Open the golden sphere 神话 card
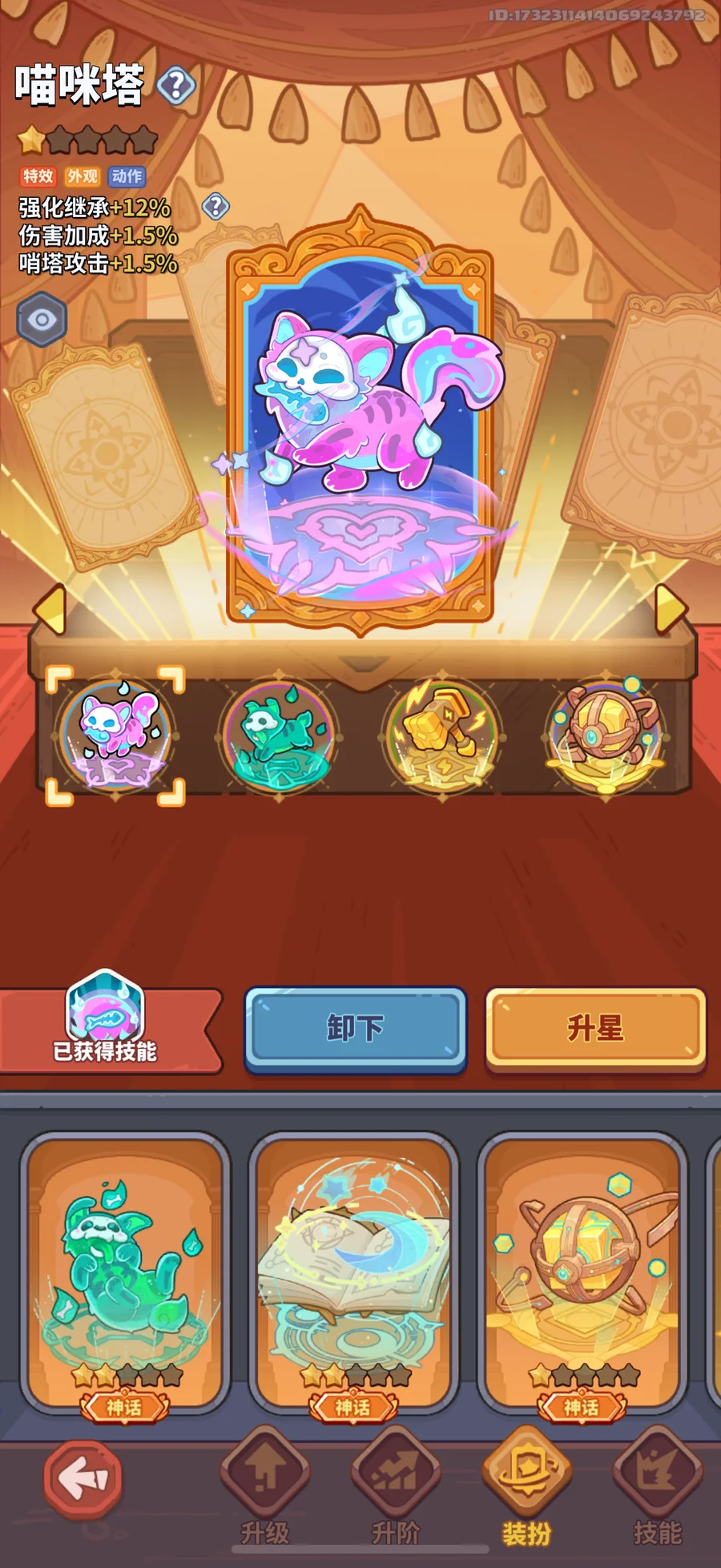This screenshot has height=1568, width=721. pos(582,1276)
